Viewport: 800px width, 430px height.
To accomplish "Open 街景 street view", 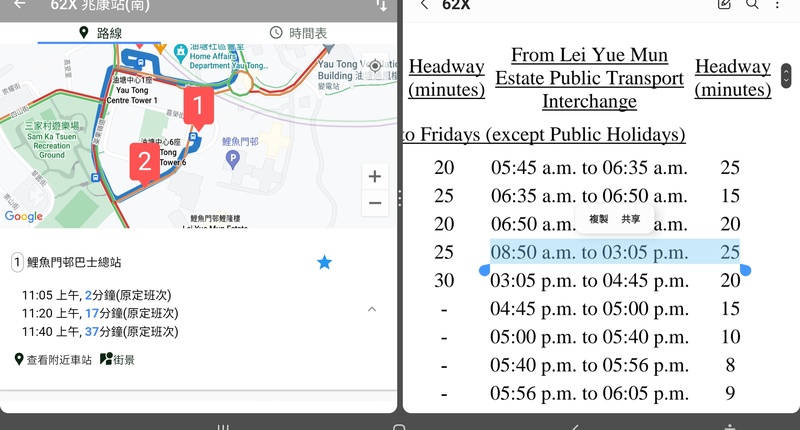I will coord(118,359).
